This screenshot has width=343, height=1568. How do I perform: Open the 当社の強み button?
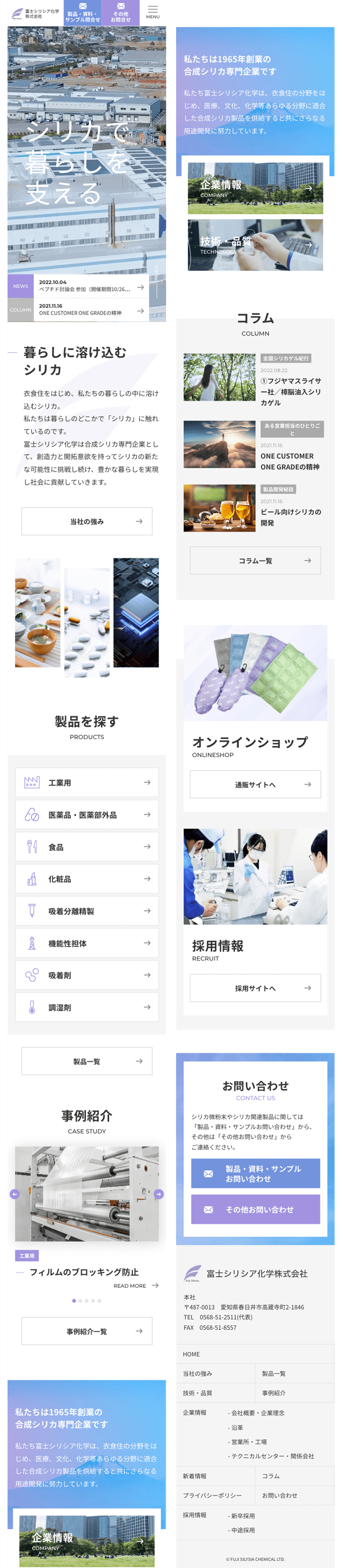coord(86,521)
